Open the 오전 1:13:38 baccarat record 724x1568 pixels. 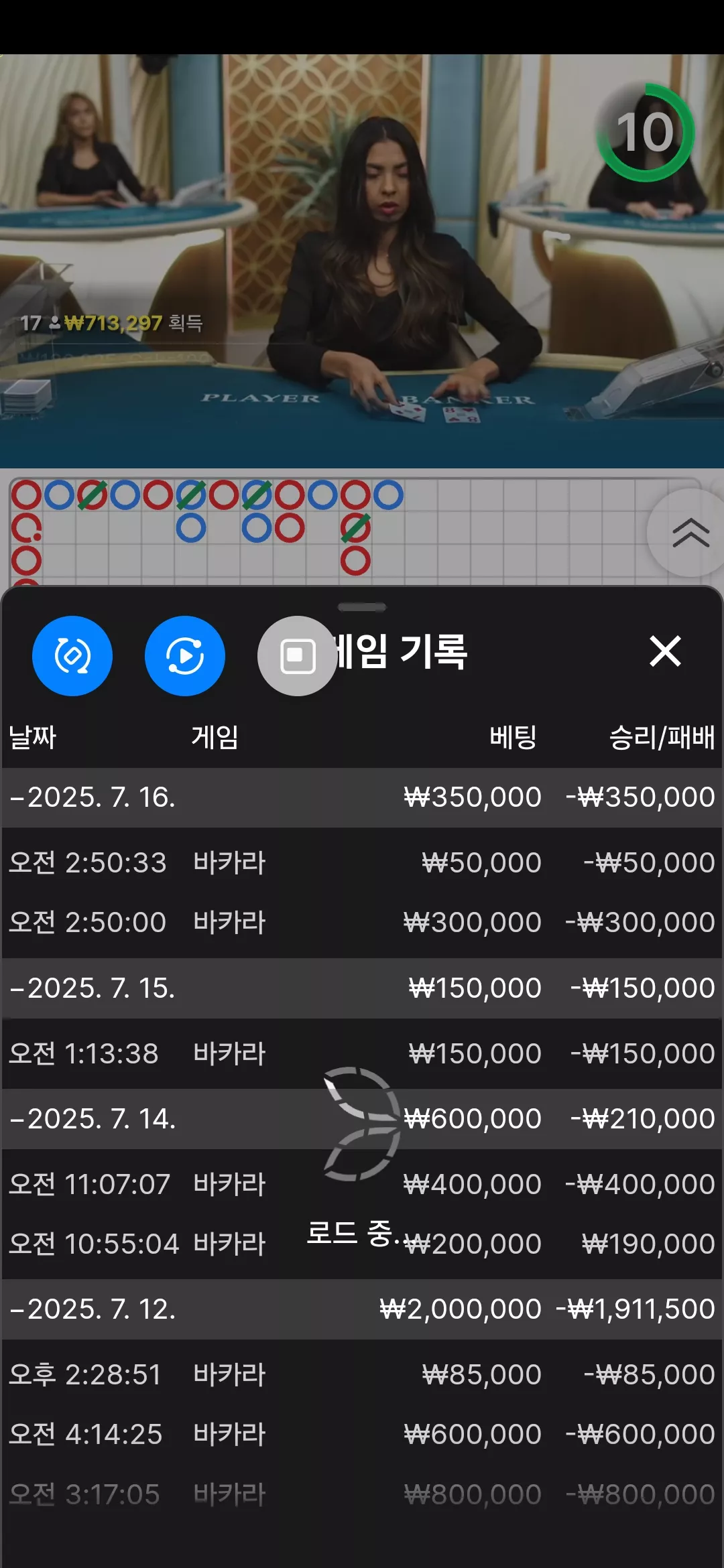click(x=362, y=1054)
